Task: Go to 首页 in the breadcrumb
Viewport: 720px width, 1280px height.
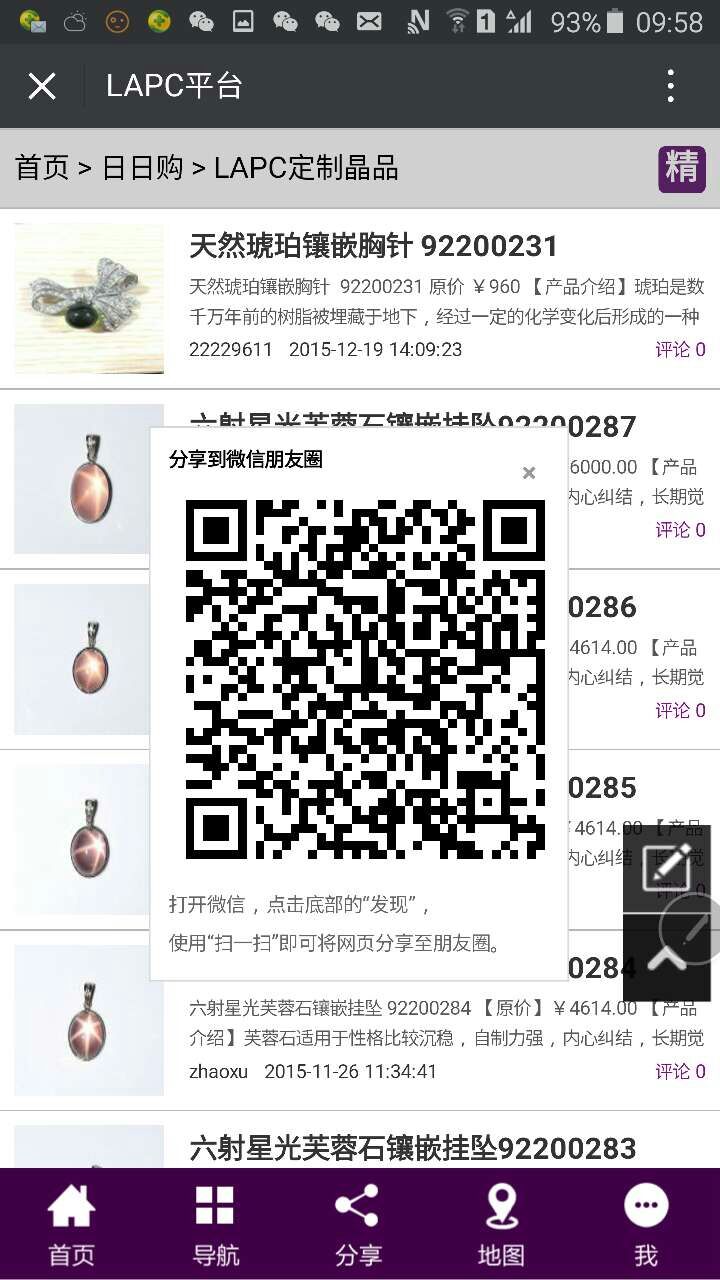Action: (42, 168)
